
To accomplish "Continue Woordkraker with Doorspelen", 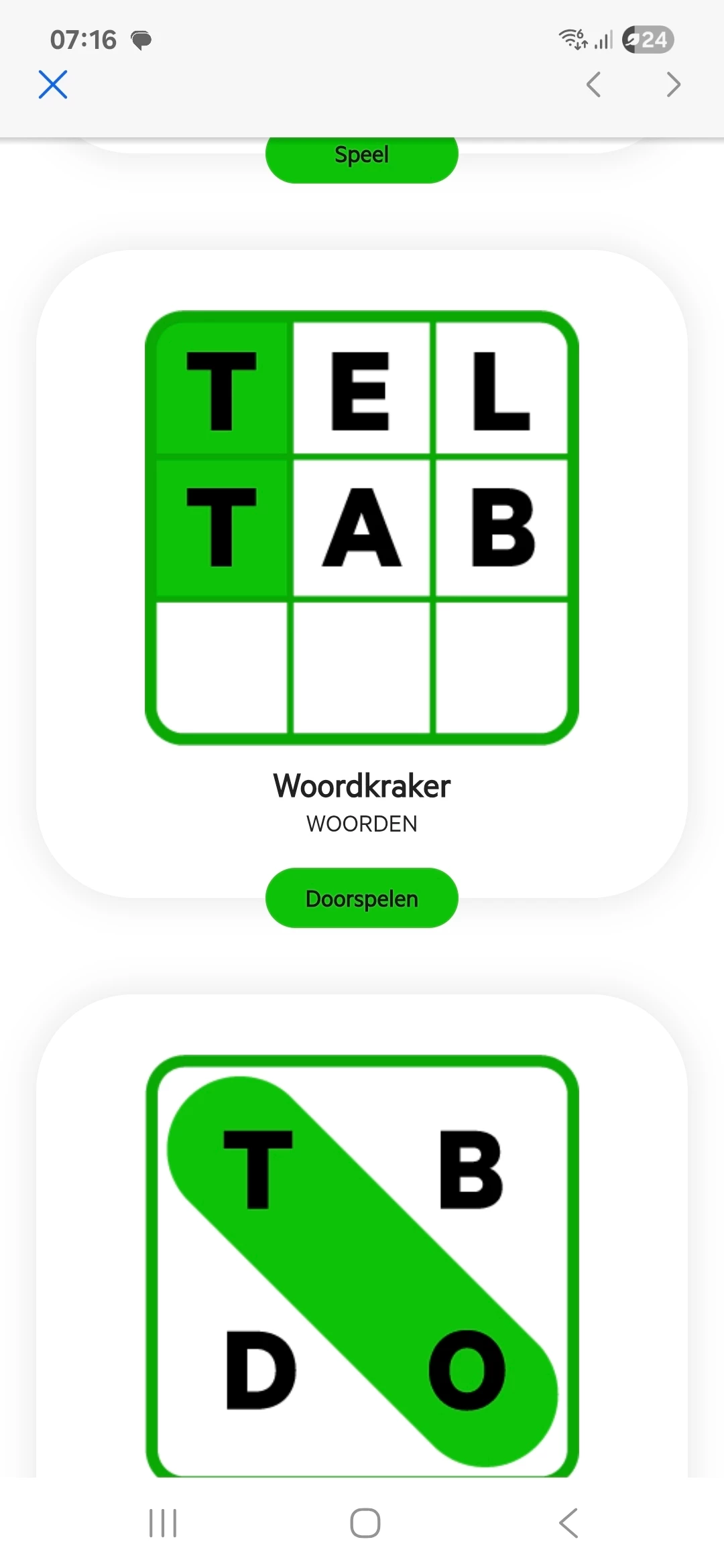I will (x=361, y=898).
